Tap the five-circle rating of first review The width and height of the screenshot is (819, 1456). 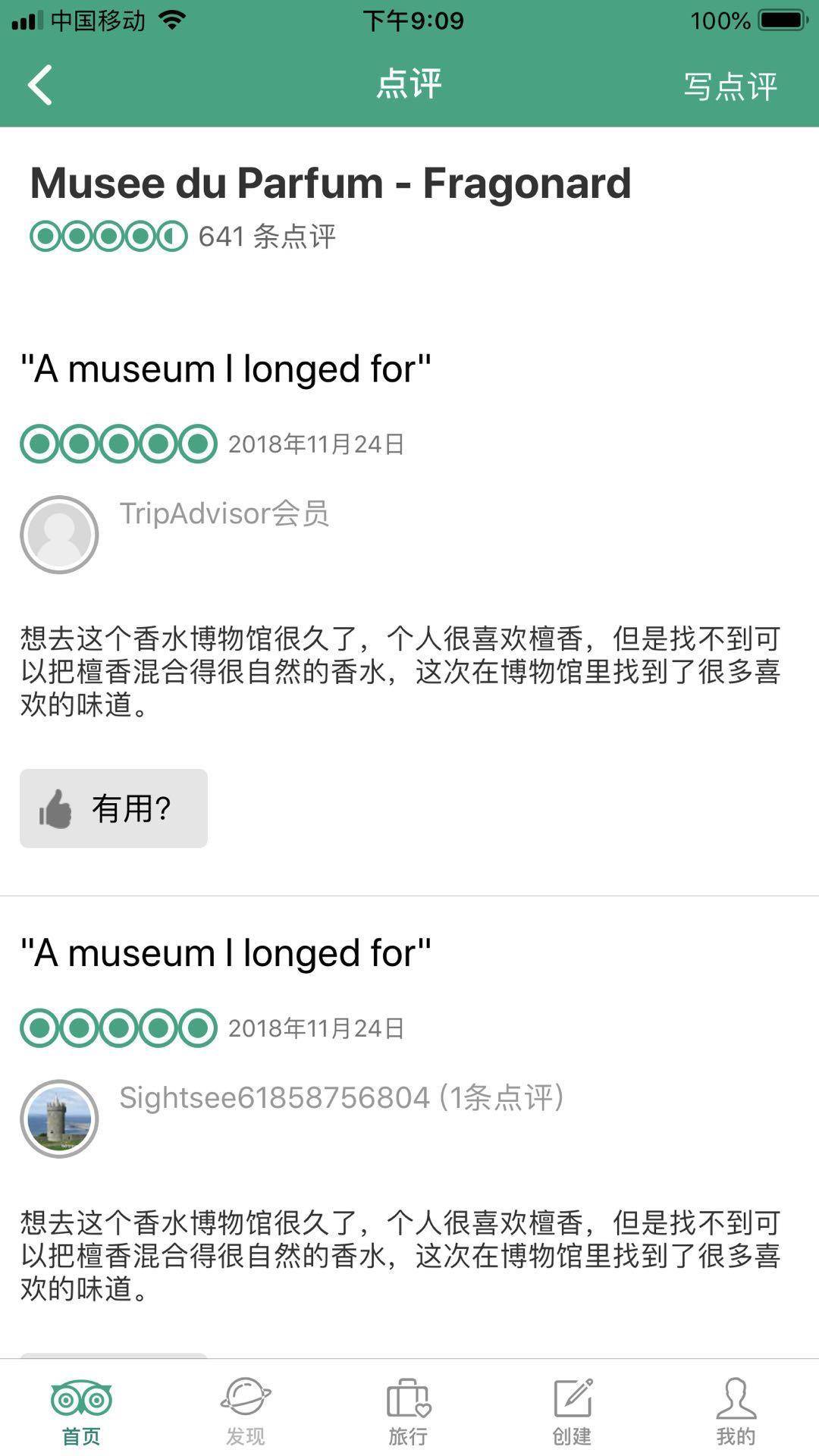point(118,445)
